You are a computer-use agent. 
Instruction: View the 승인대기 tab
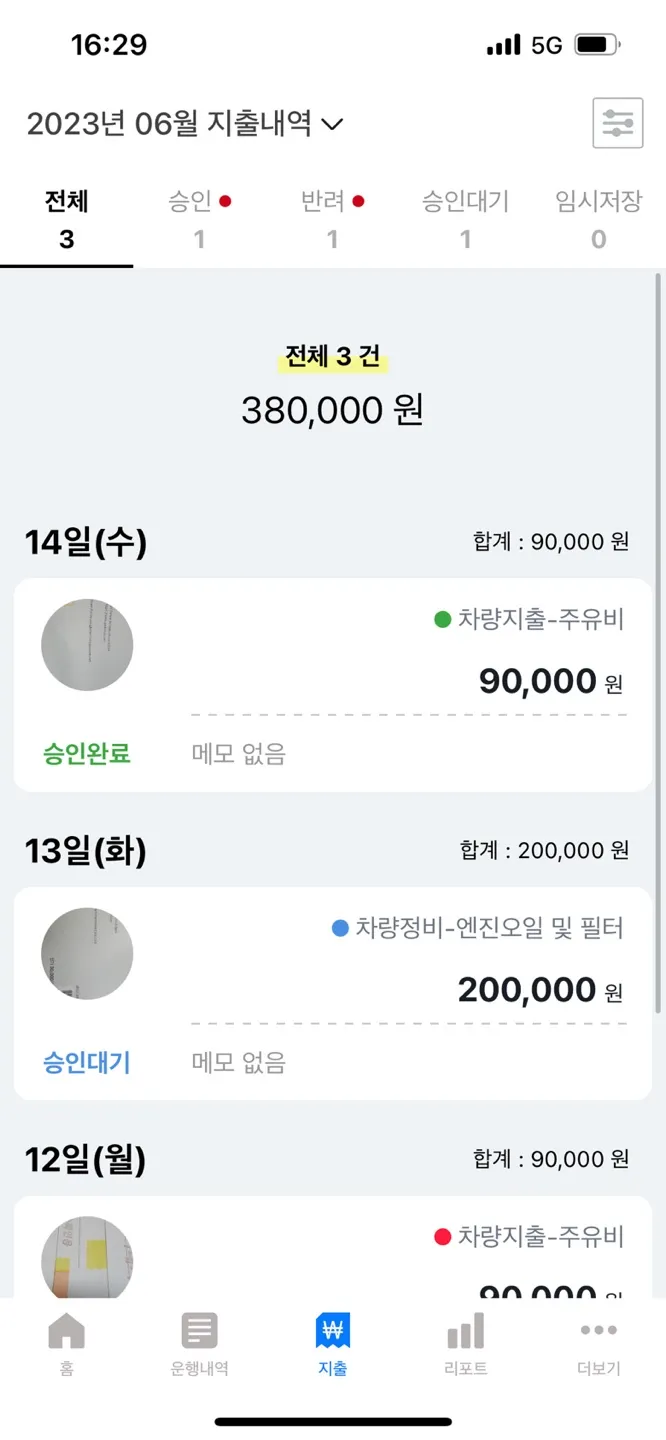tap(465, 219)
